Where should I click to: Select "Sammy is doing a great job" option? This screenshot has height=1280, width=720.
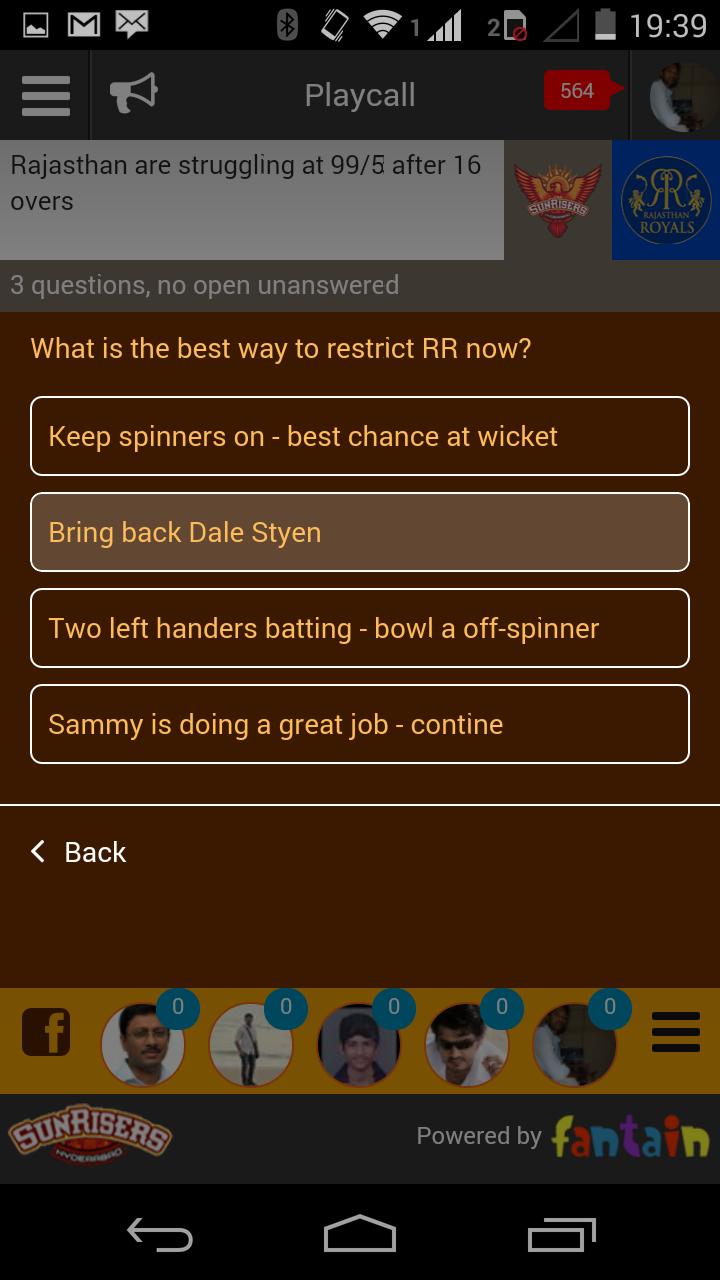click(x=360, y=724)
